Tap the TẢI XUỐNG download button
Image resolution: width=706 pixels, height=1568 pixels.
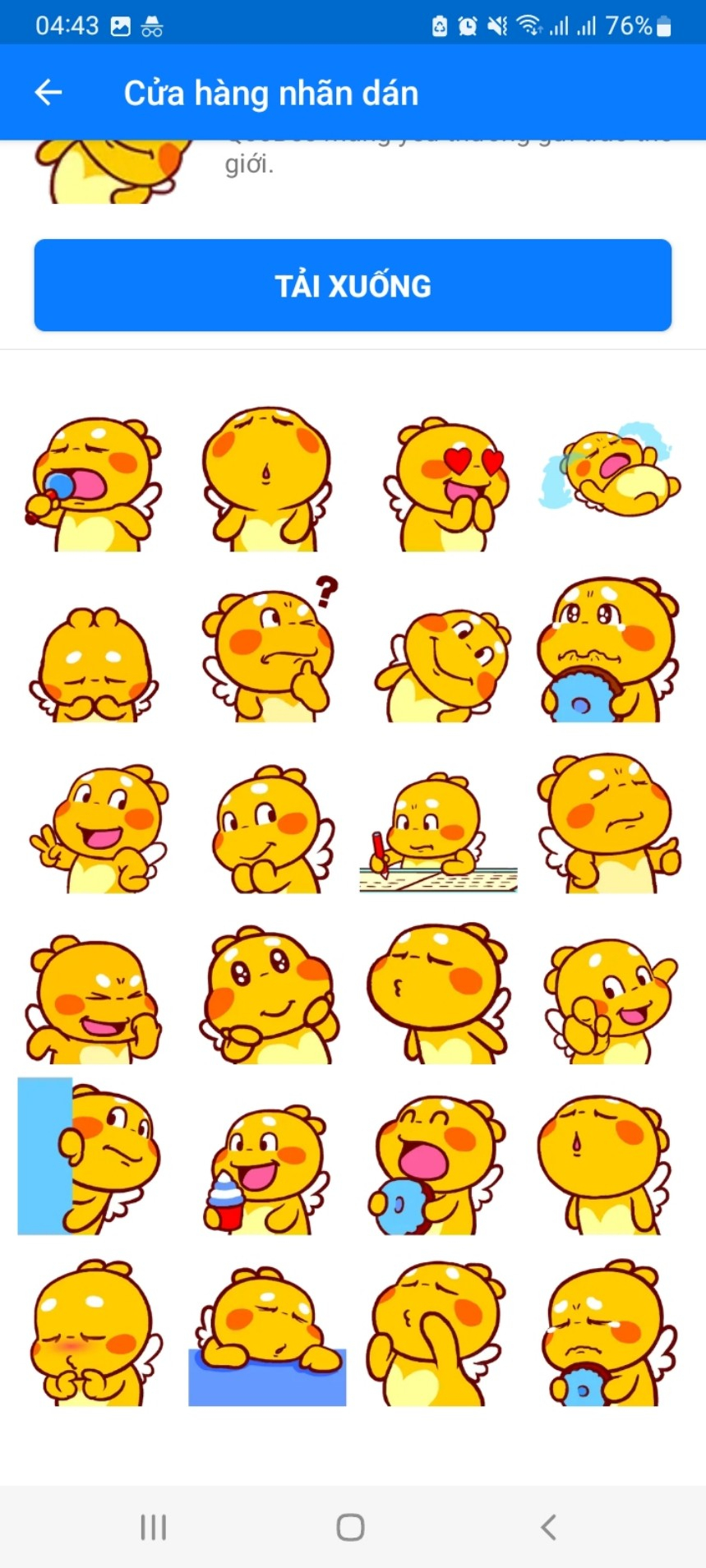[353, 285]
